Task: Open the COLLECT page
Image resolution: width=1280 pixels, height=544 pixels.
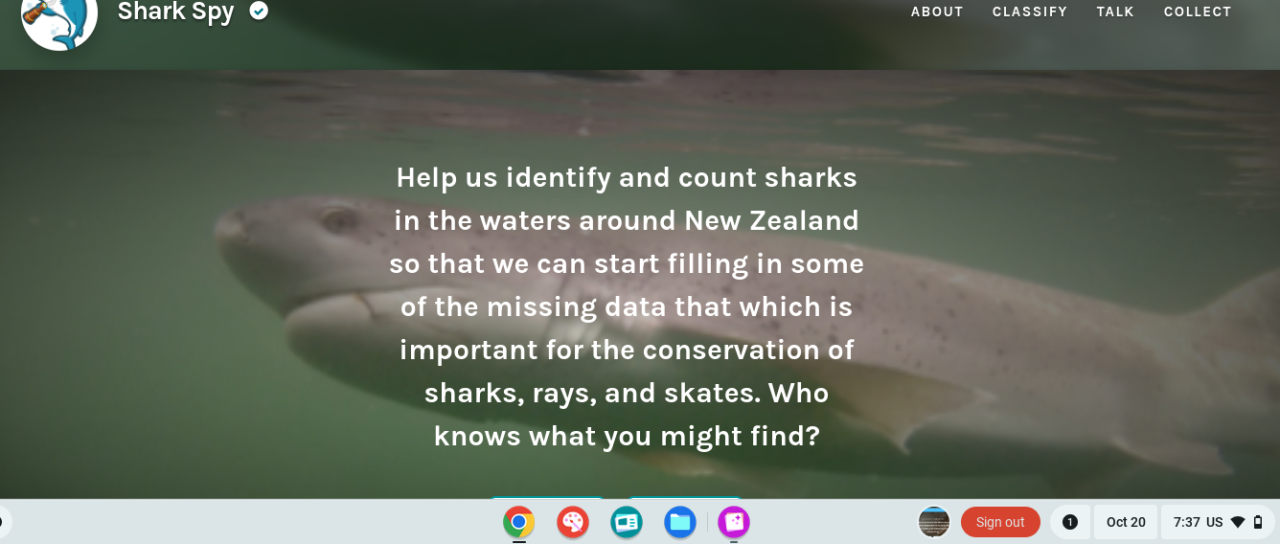Action: (x=1197, y=12)
